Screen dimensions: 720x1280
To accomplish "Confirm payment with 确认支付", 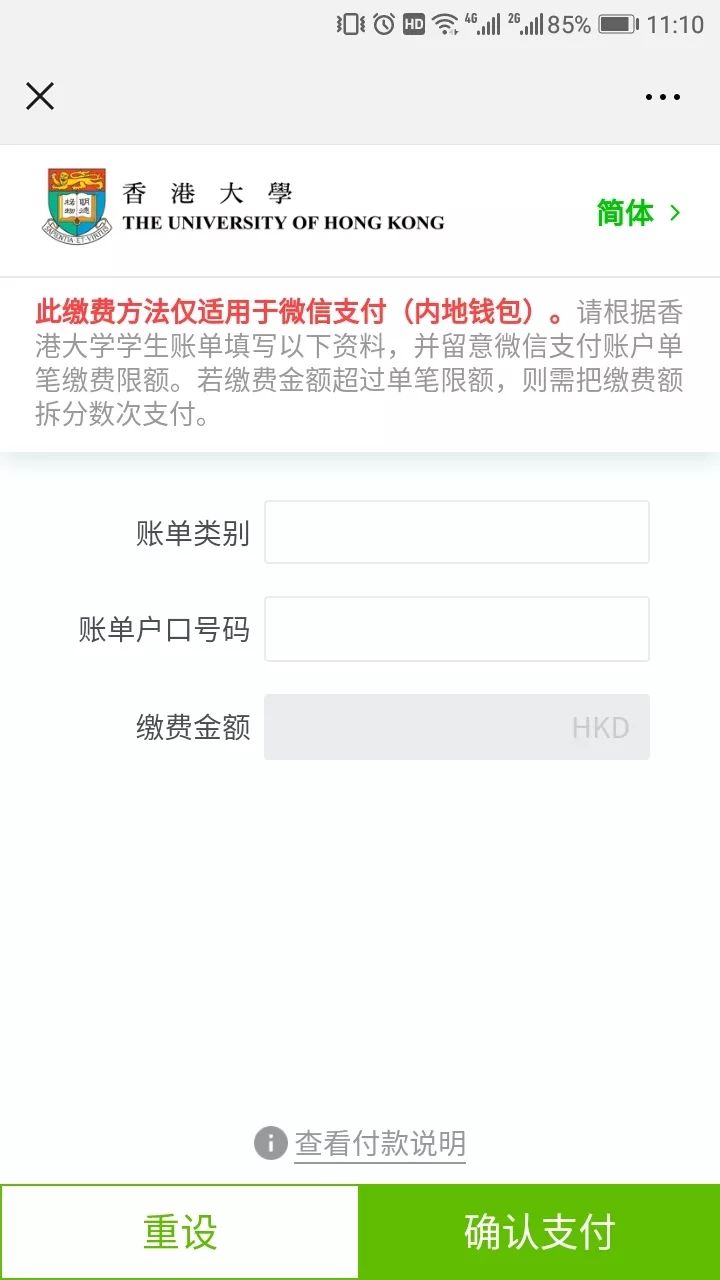I will (540, 1232).
